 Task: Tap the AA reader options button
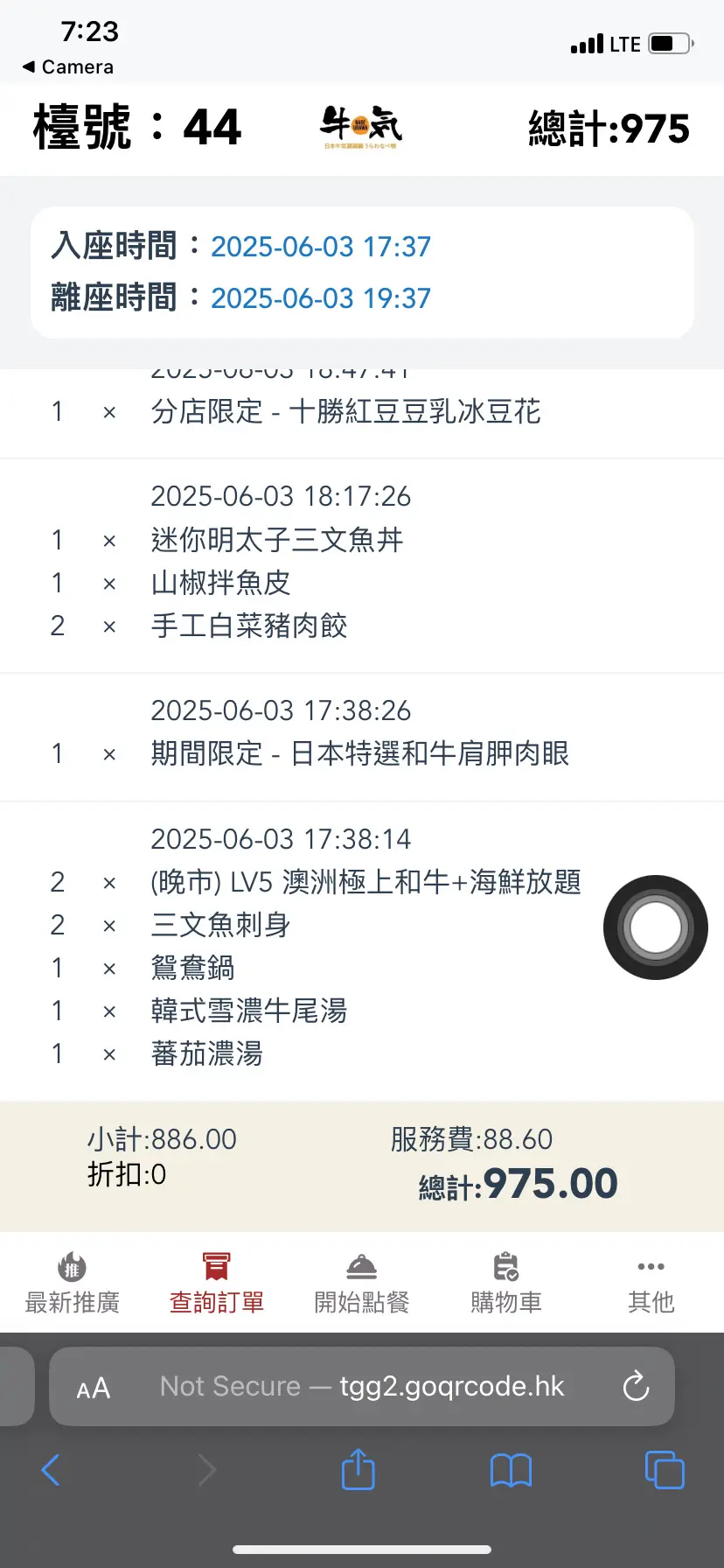tap(94, 1388)
